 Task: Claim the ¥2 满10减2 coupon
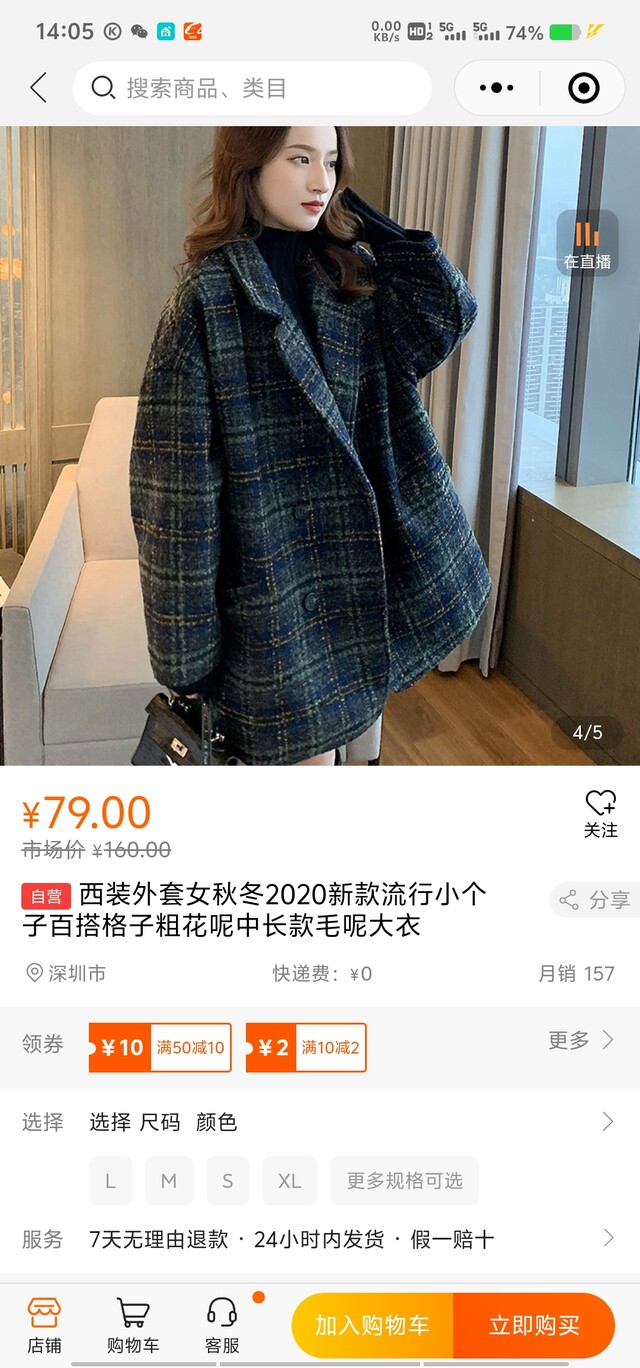pos(306,1047)
